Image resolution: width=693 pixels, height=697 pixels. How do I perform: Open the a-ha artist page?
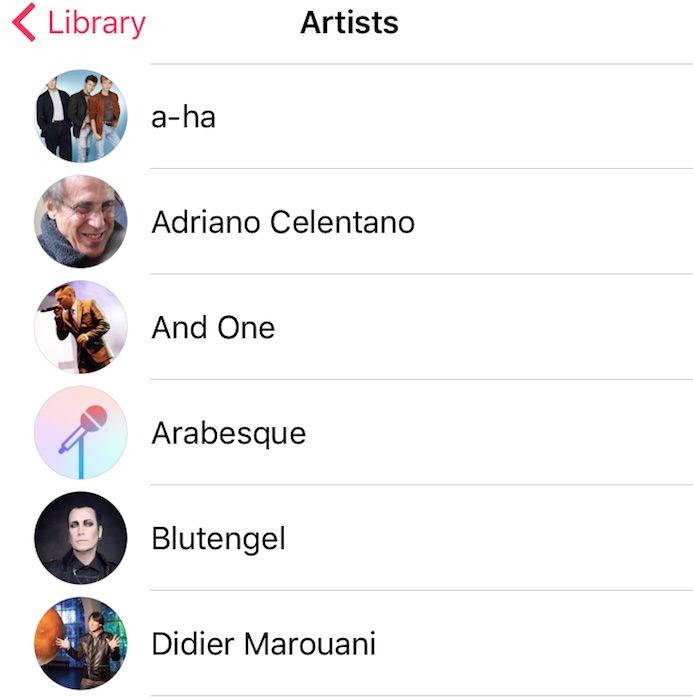pos(183,117)
